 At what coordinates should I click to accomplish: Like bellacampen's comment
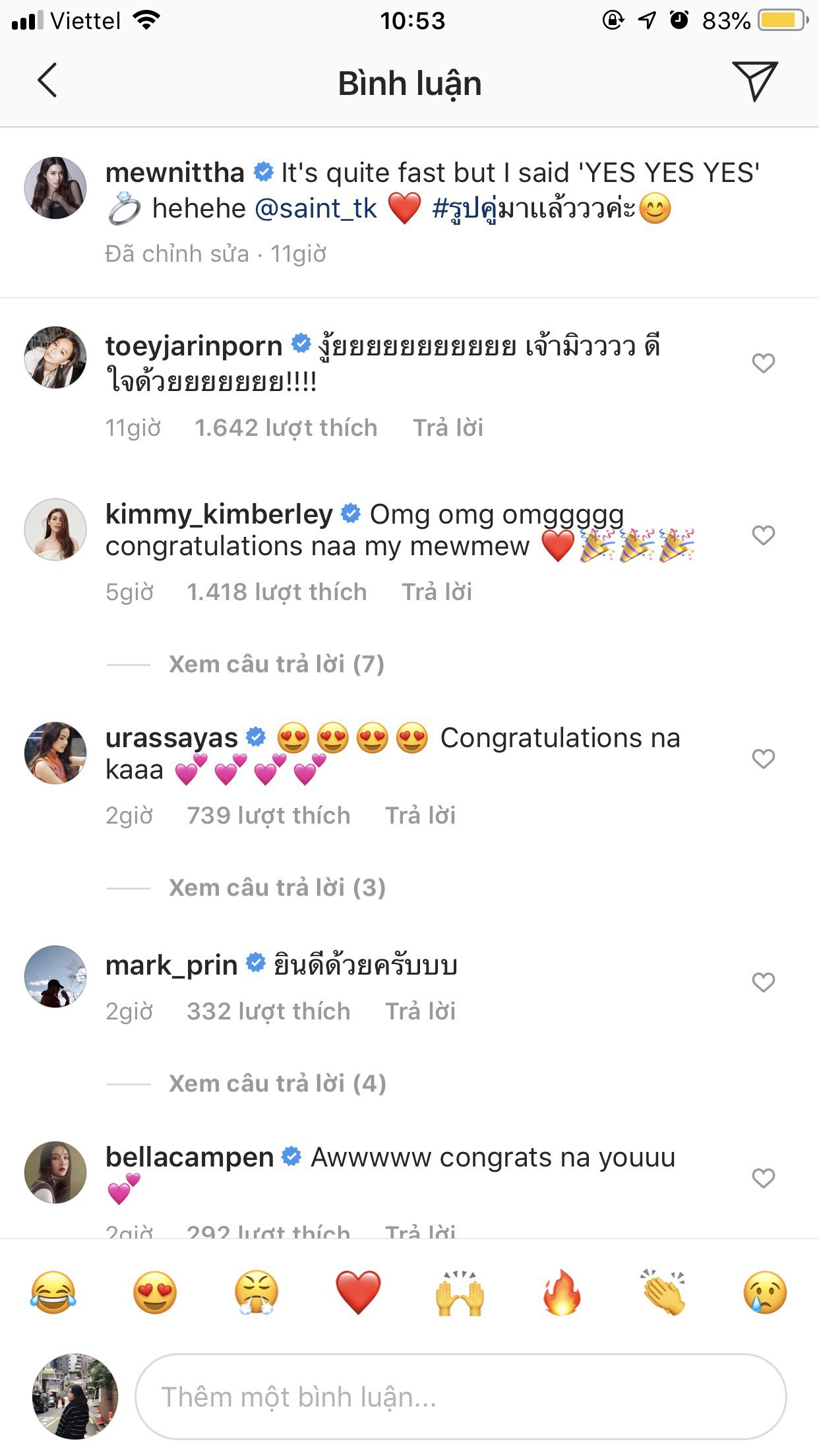coord(763,1178)
